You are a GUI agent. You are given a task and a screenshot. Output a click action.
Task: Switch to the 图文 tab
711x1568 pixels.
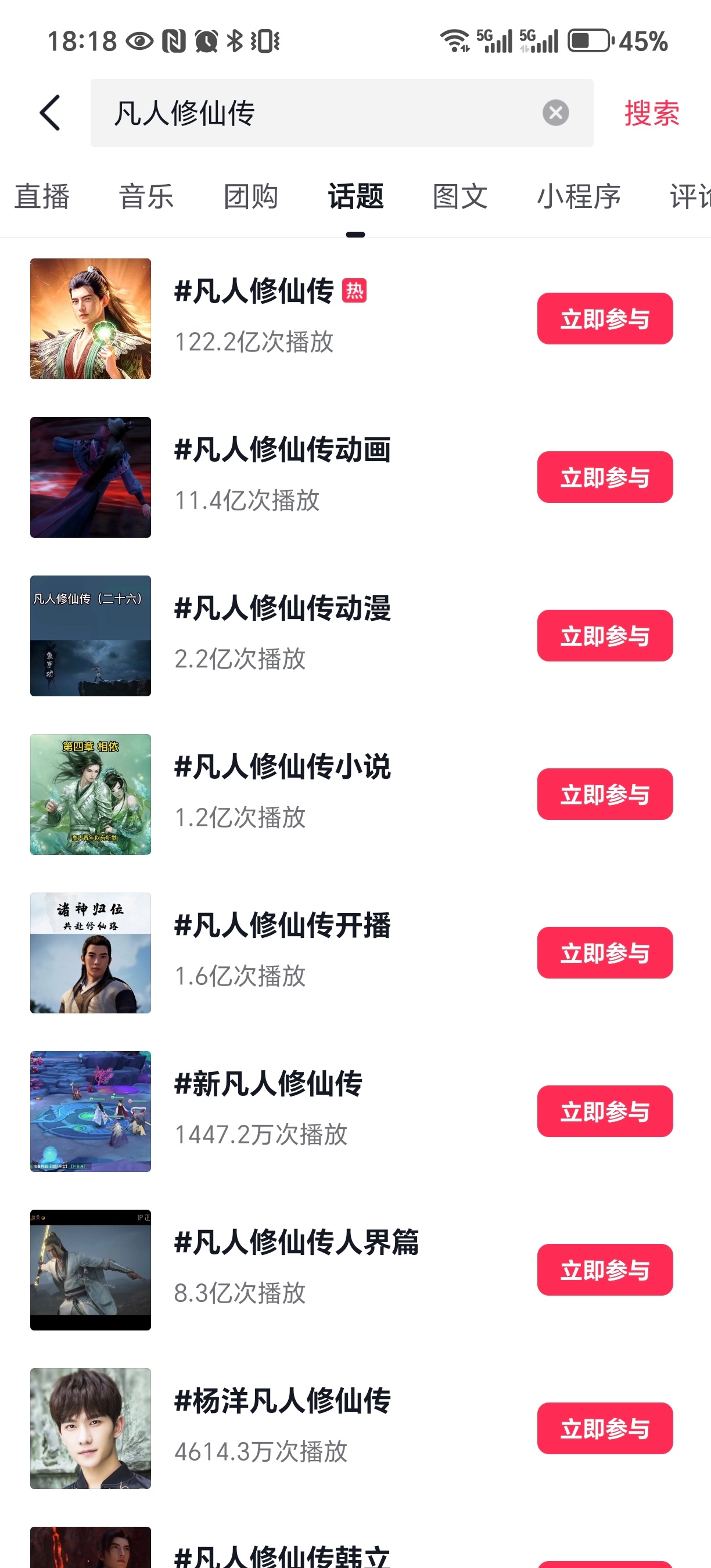click(459, 196)
